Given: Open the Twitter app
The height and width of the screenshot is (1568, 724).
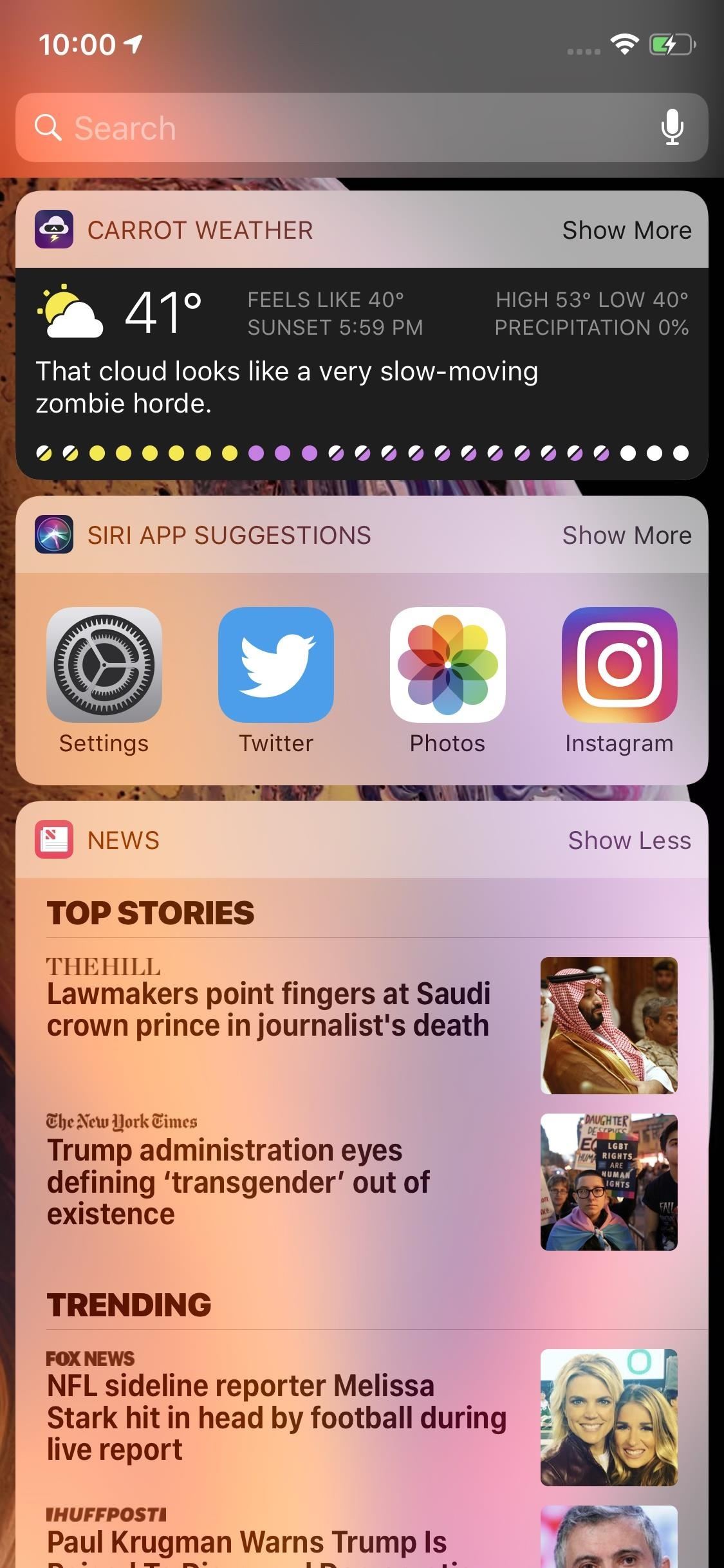Looking at the screenshot, I should tap(276, 666).
